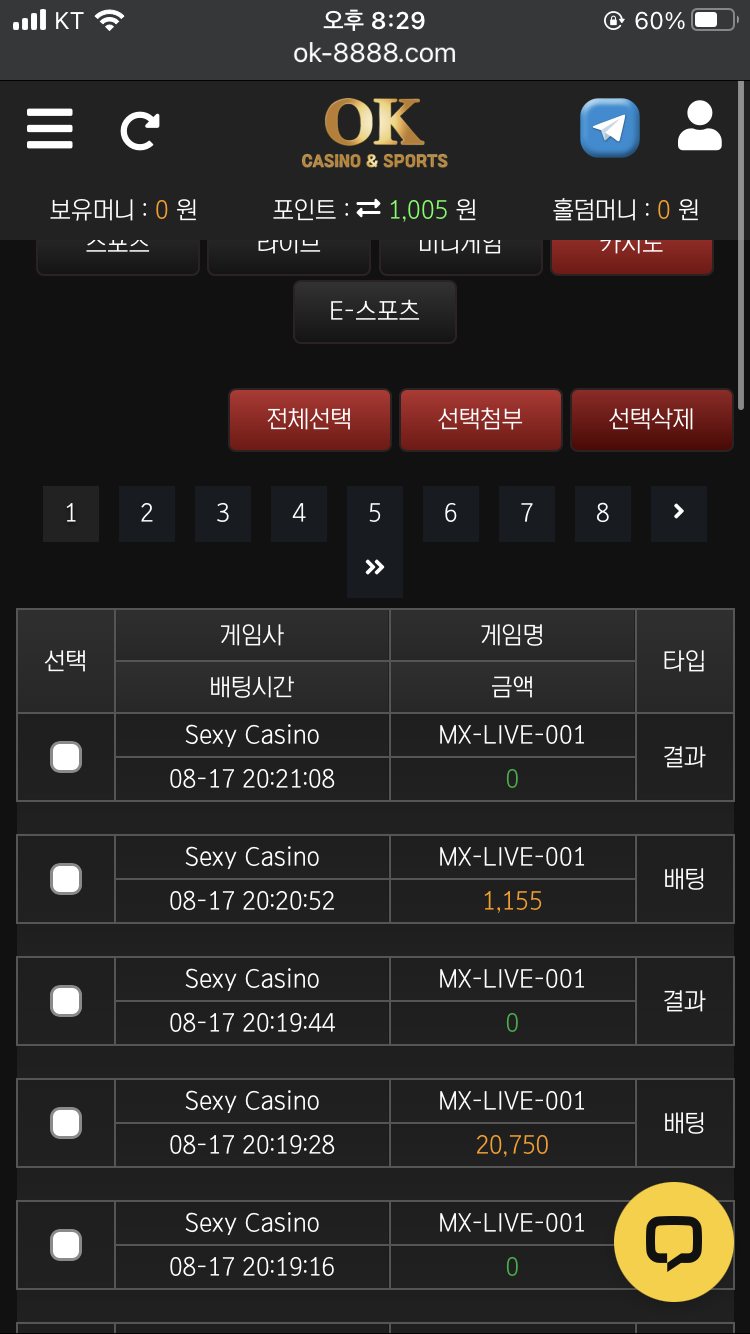The width and height of the screenshot is (750, 1334).
Task: Check the box for the 20:19:16 entry
Action: pos(66,1245)
